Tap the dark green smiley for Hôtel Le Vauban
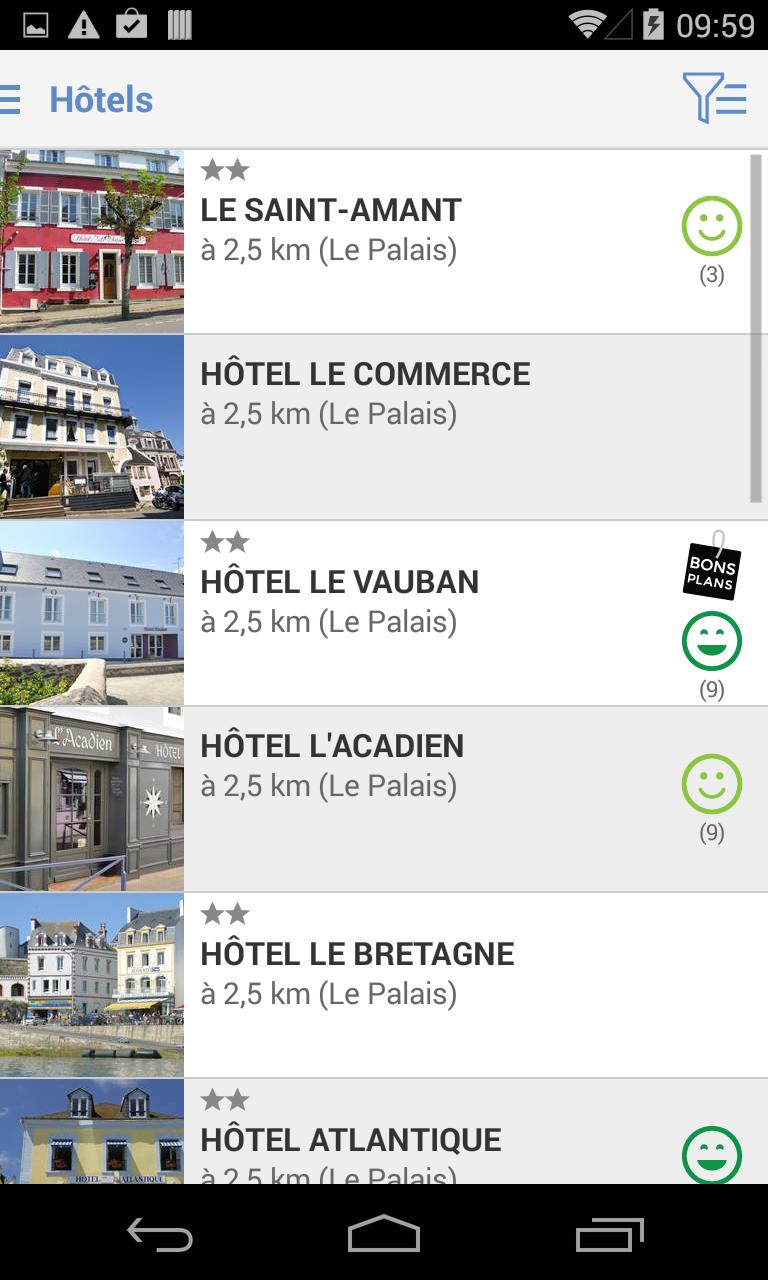The height and width of the screenshot is (1280, 768). click(711, 640)
